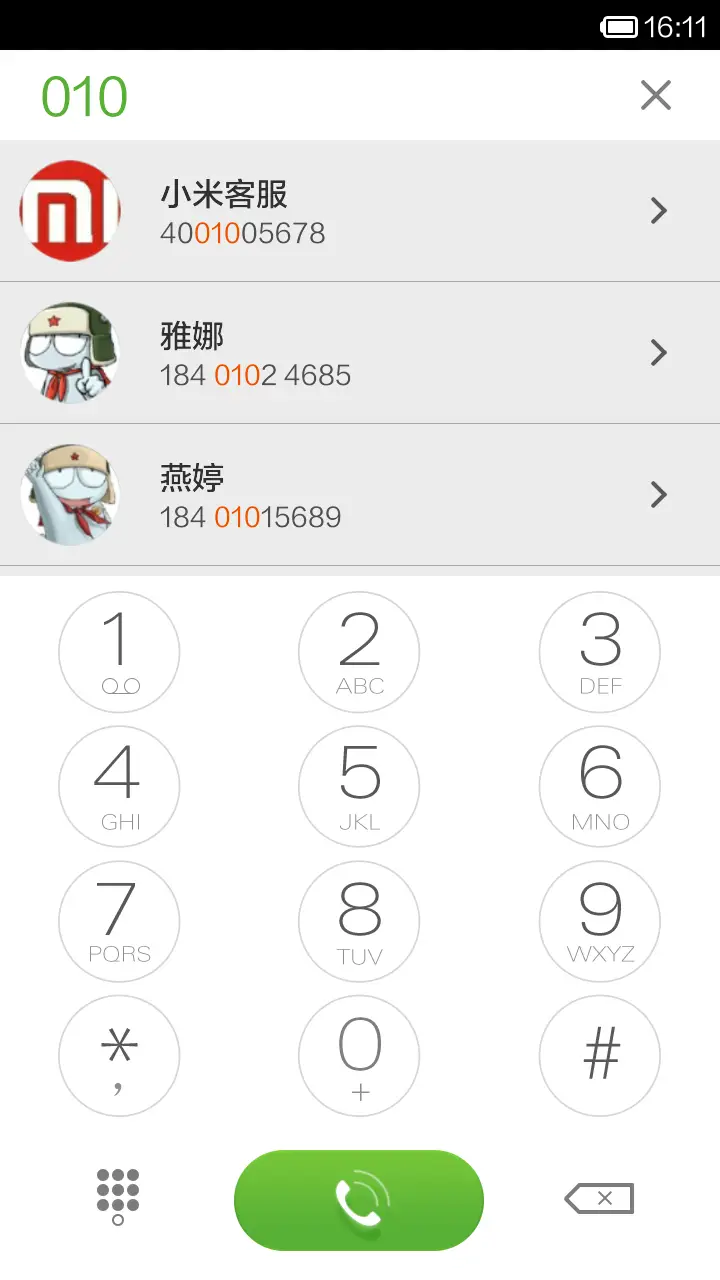This screenshot has width=720, height=1280.
Task: Tap 燕婷's contact avatar picture
Action: point(70,495)
